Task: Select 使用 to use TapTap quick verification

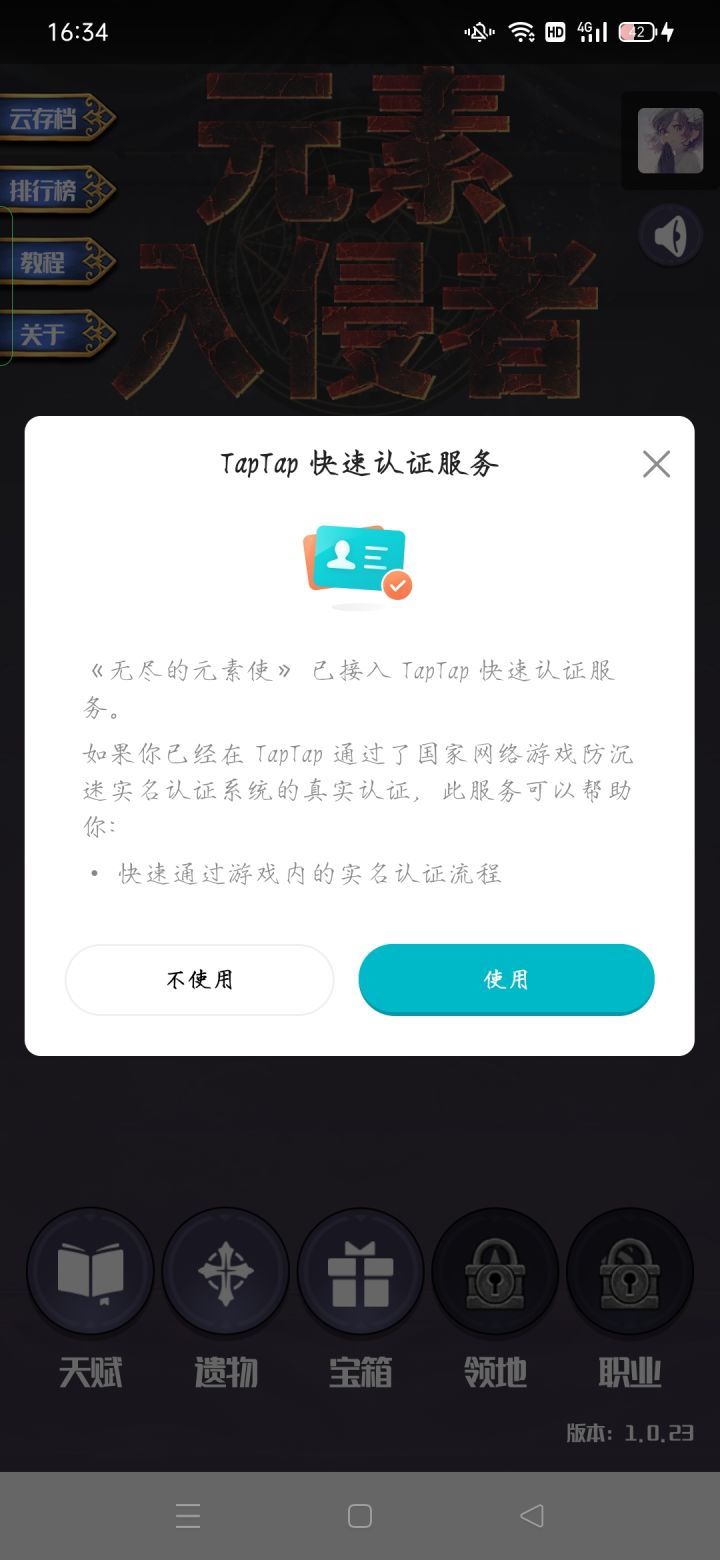Action: (506, 979)
